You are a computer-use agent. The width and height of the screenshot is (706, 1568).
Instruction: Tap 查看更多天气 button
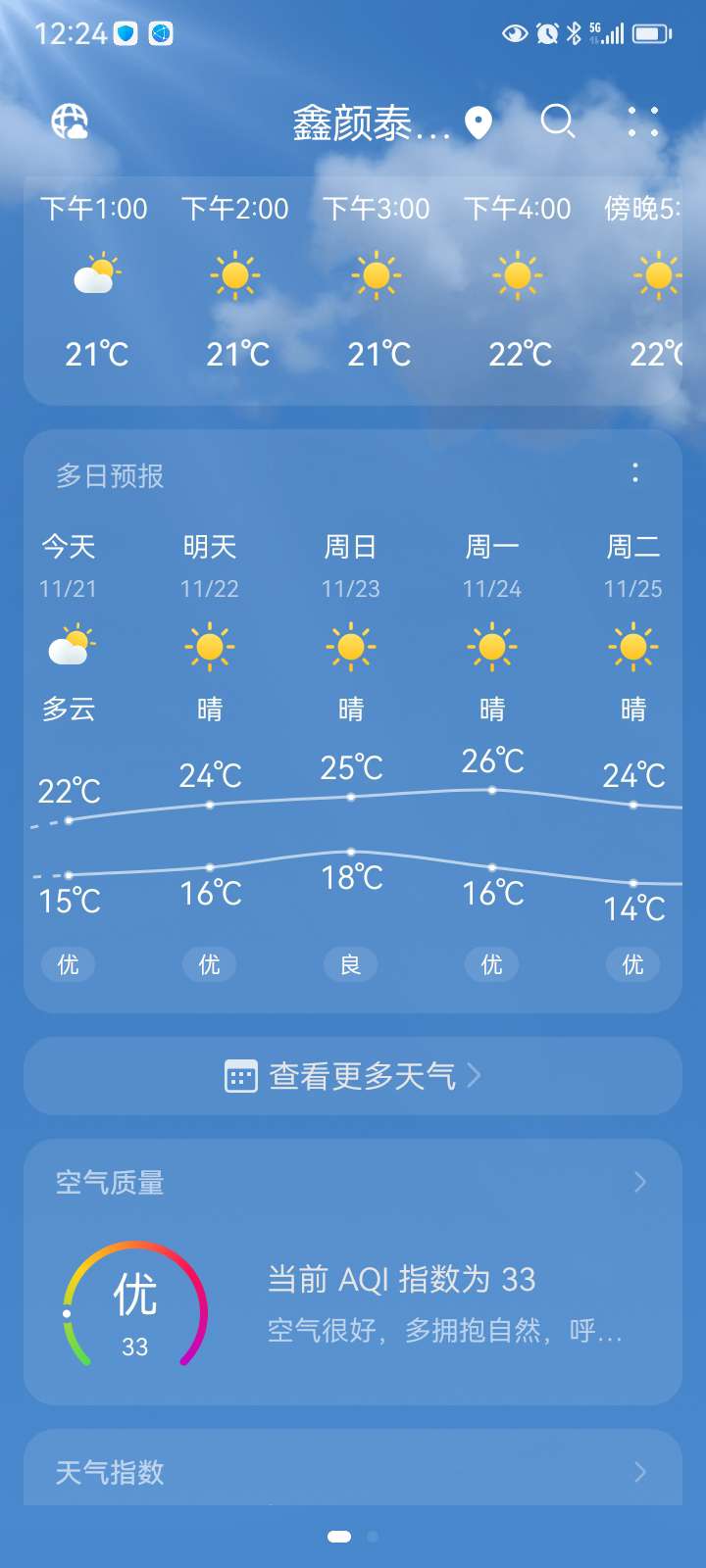coord(353,1076)
